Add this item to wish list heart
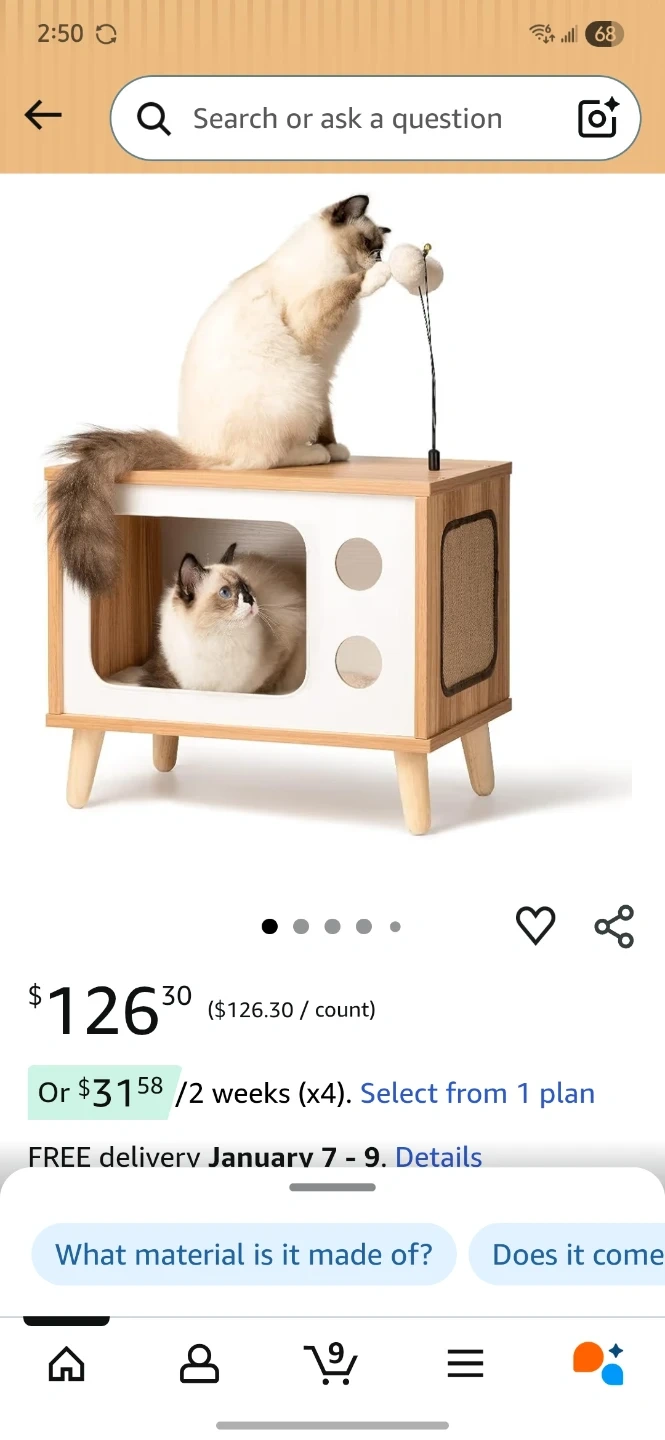665x1440 pixels. pos(535,926)
